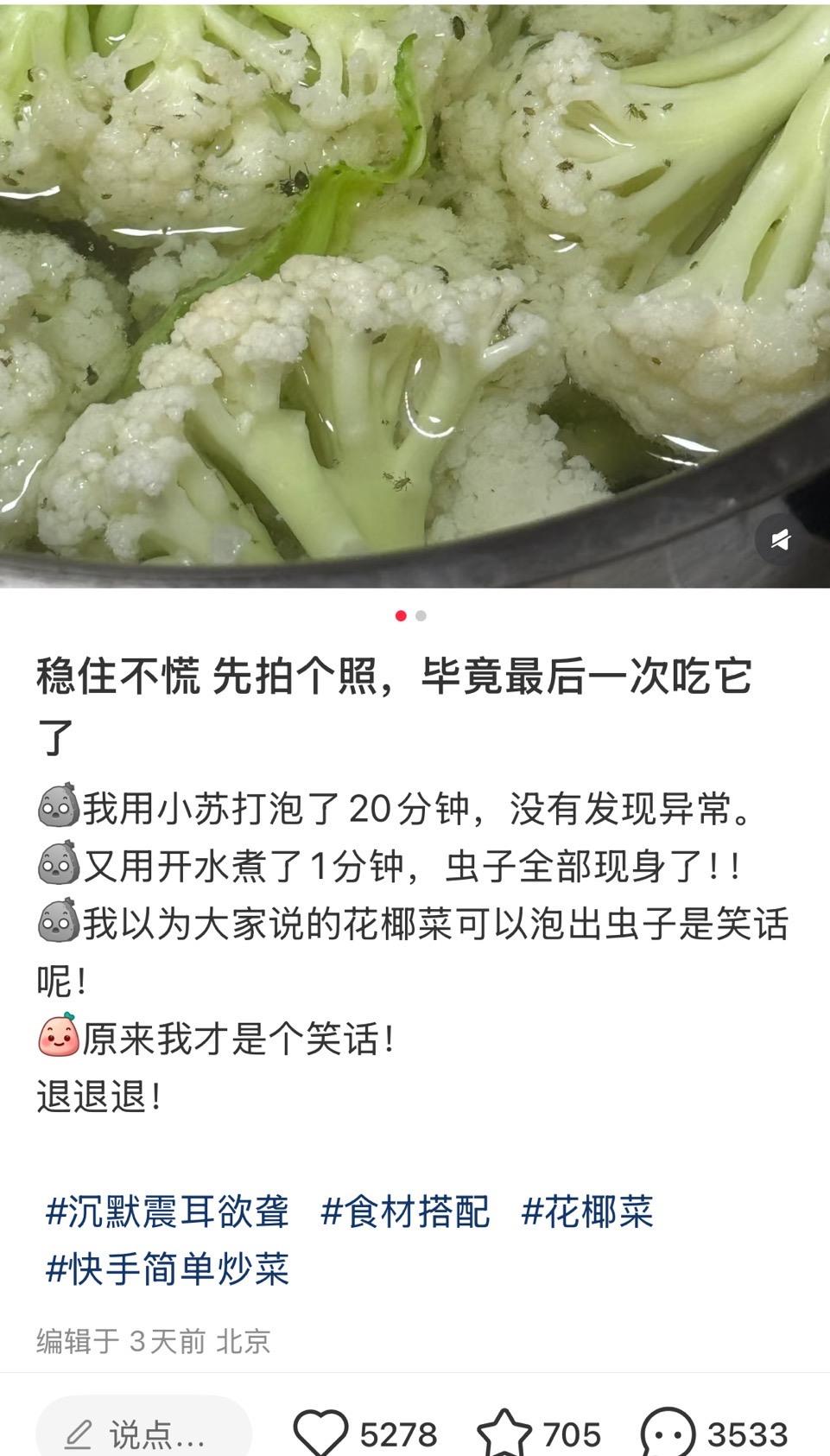The height and width of the screenshot is (1456, 830).
Task: Open the #食材搭配 hashtag
Action: pyautogui.click(x=405, y=1211)
